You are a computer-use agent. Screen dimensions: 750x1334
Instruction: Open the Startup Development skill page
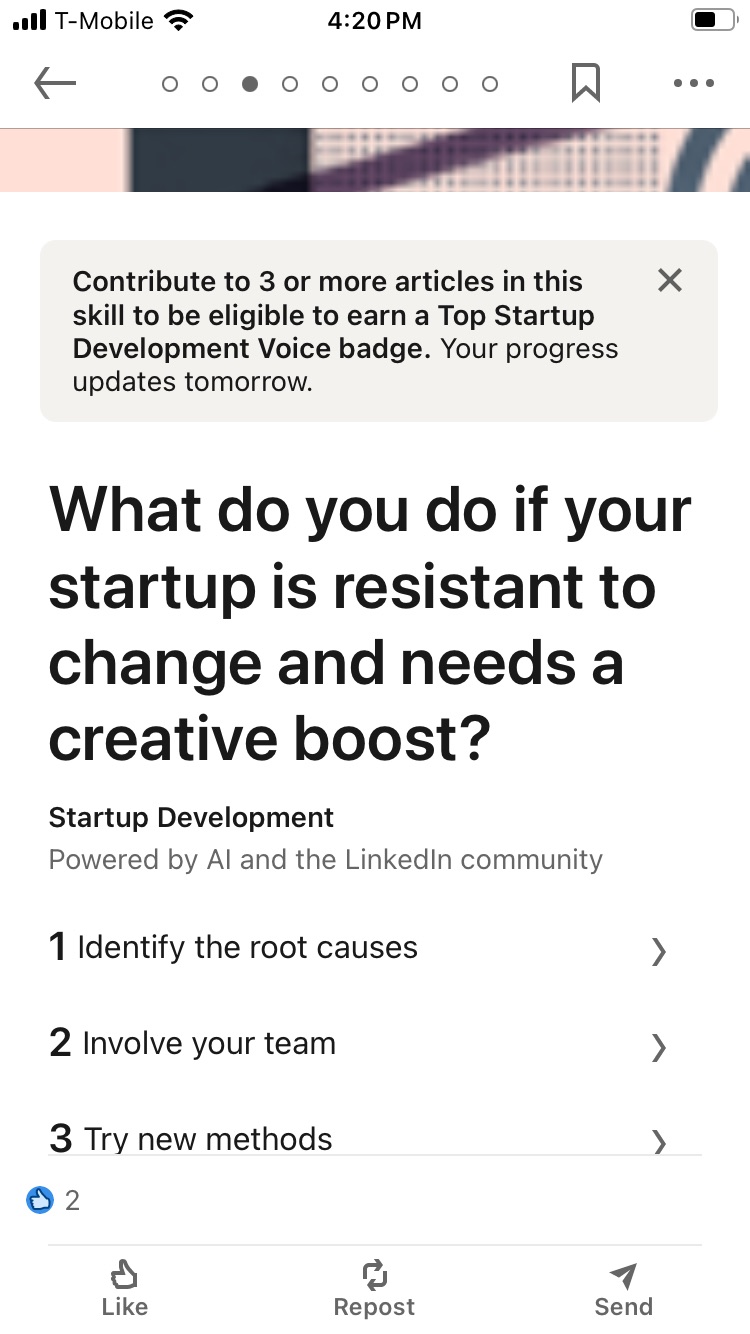click(x=190, y=817)
